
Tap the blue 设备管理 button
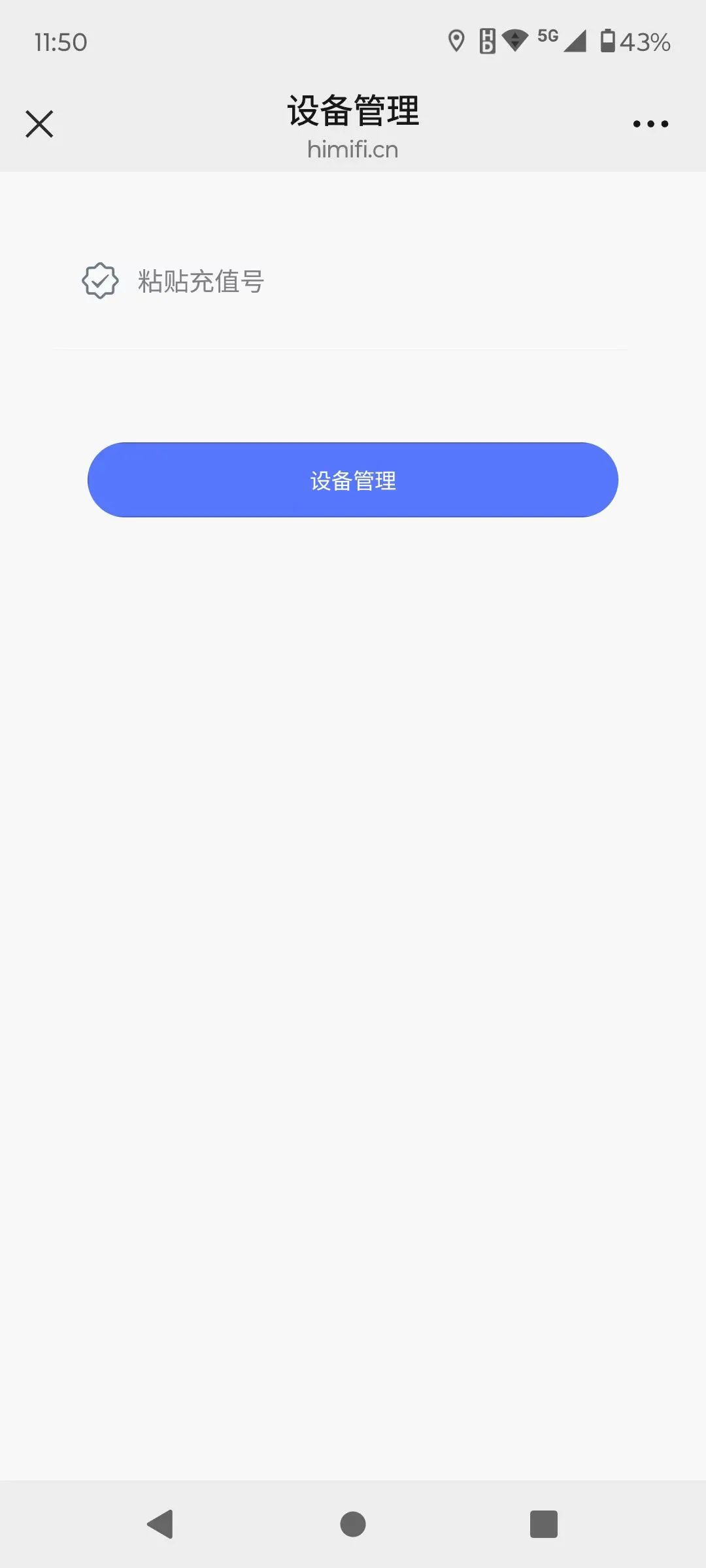(x=353, y=480)
